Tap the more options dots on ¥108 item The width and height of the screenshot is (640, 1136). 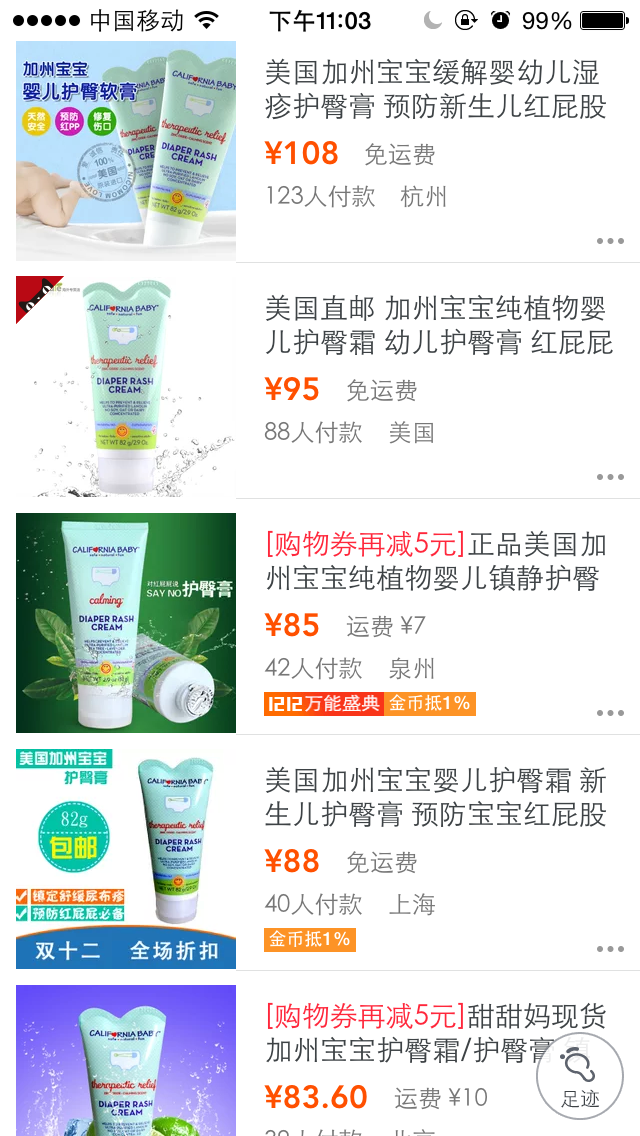pyautogui.click(x=610, y=241)
